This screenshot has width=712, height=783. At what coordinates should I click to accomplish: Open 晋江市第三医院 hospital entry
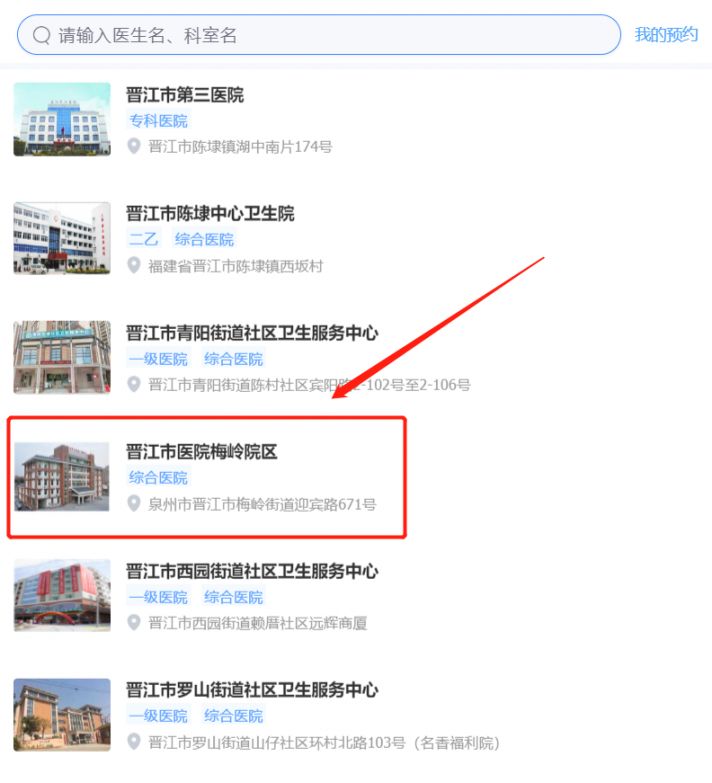[185, 96]
